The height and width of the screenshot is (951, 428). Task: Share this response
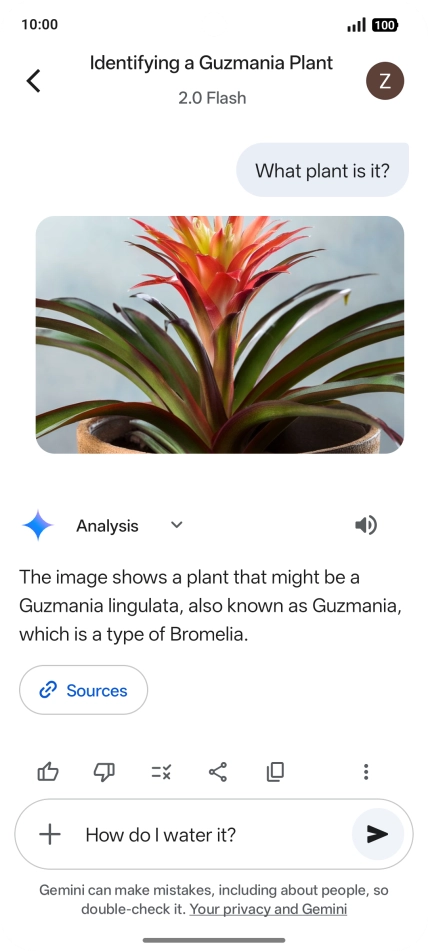coord(218,771)
